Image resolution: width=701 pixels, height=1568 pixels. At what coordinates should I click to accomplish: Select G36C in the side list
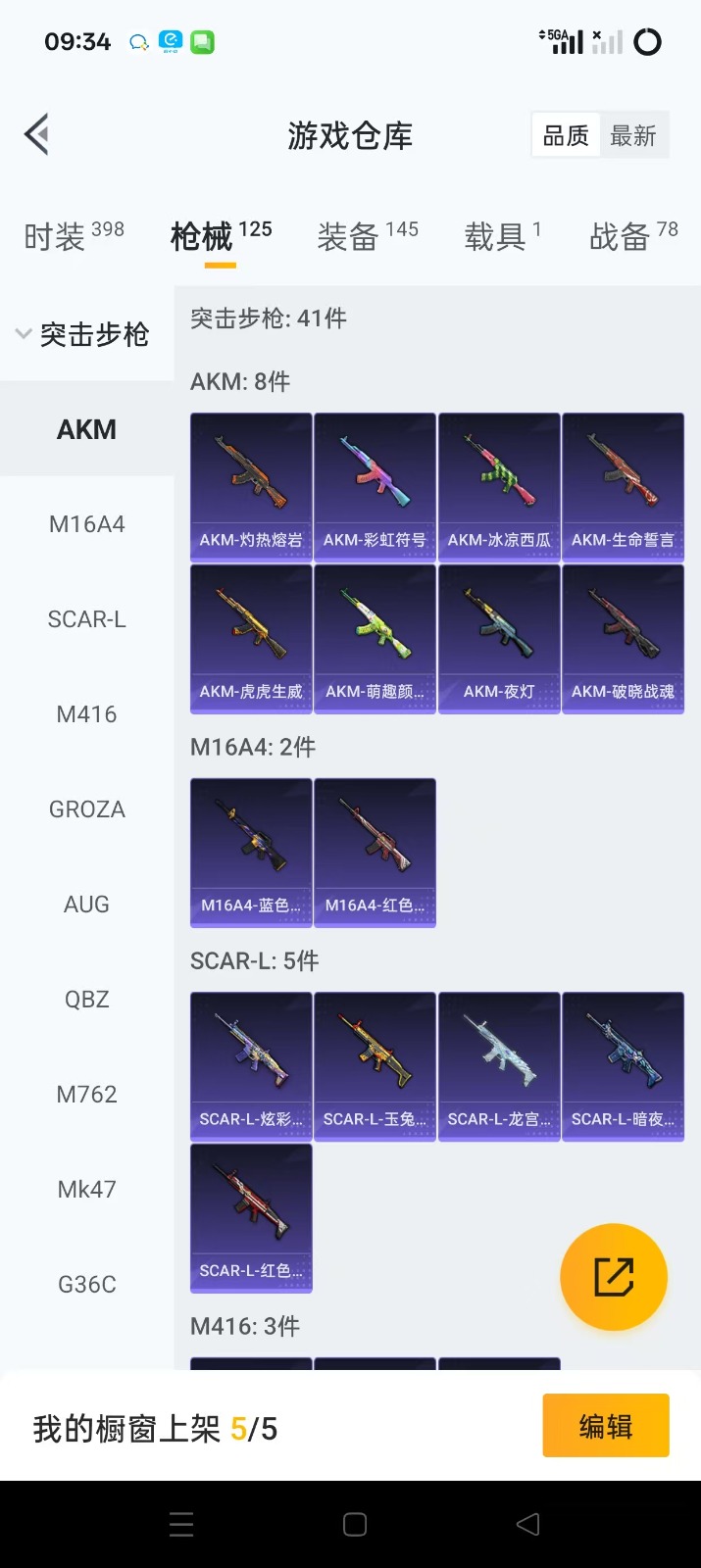click(86, 1284)
